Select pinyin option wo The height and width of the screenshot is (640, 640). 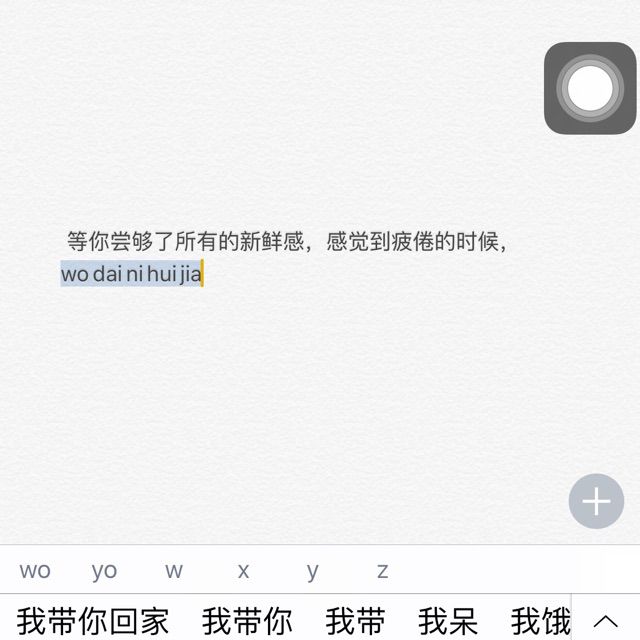(x=35, y=571)
